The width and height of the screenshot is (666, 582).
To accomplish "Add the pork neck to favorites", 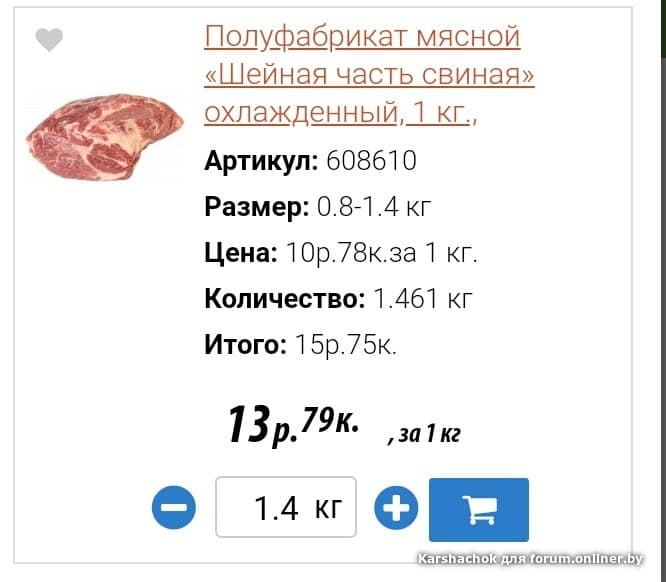I will [x=49, y=40].
